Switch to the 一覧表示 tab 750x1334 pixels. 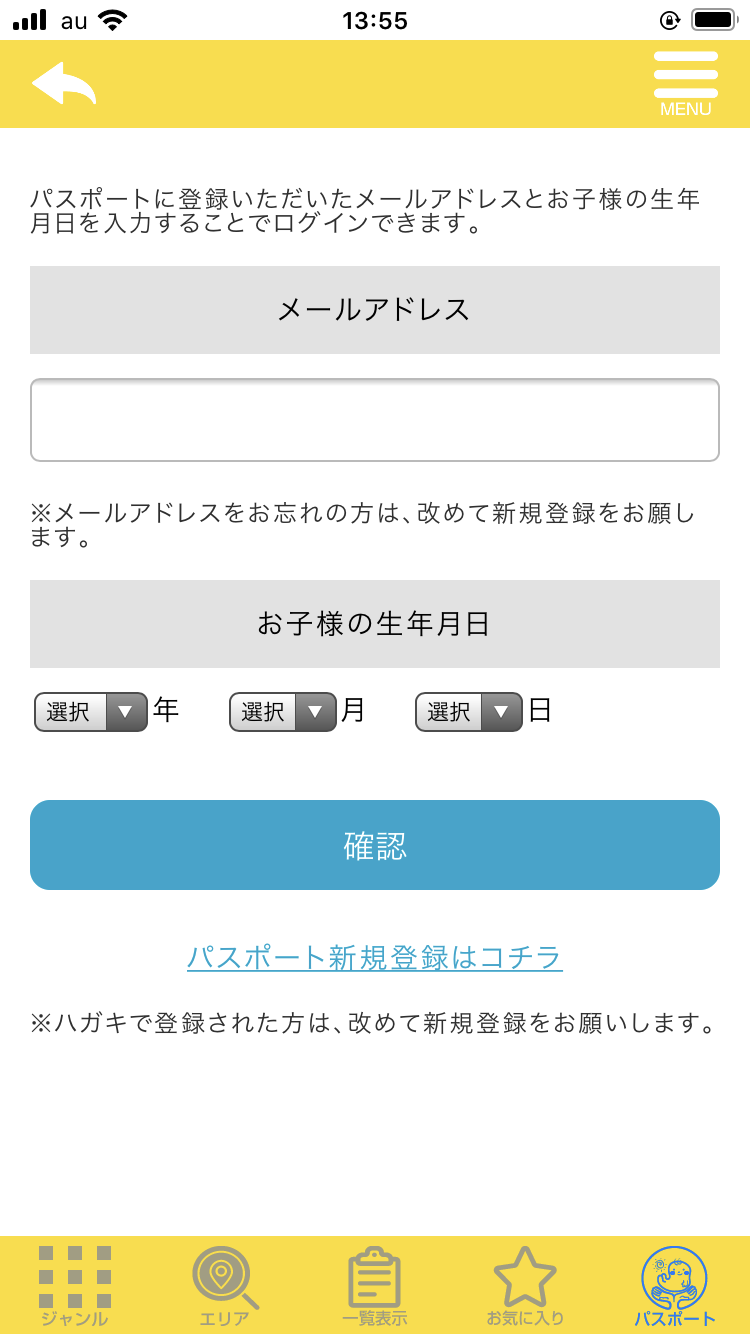375,1286
